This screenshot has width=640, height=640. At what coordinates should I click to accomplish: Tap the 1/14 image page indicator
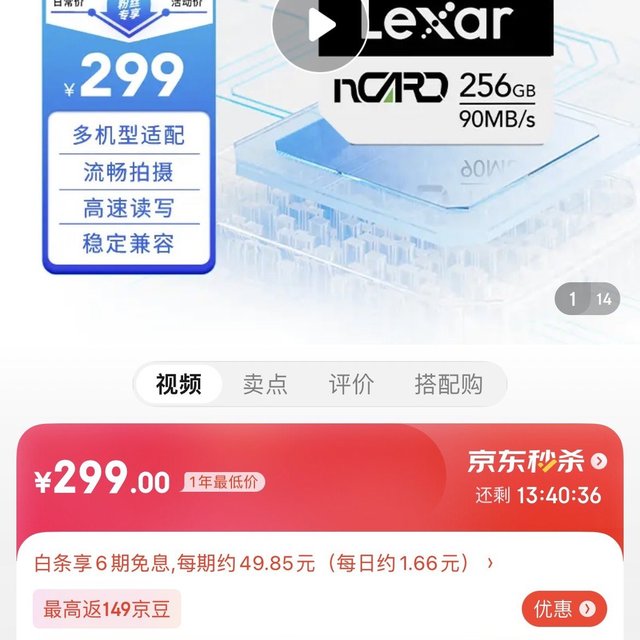[x=588, y=298]
